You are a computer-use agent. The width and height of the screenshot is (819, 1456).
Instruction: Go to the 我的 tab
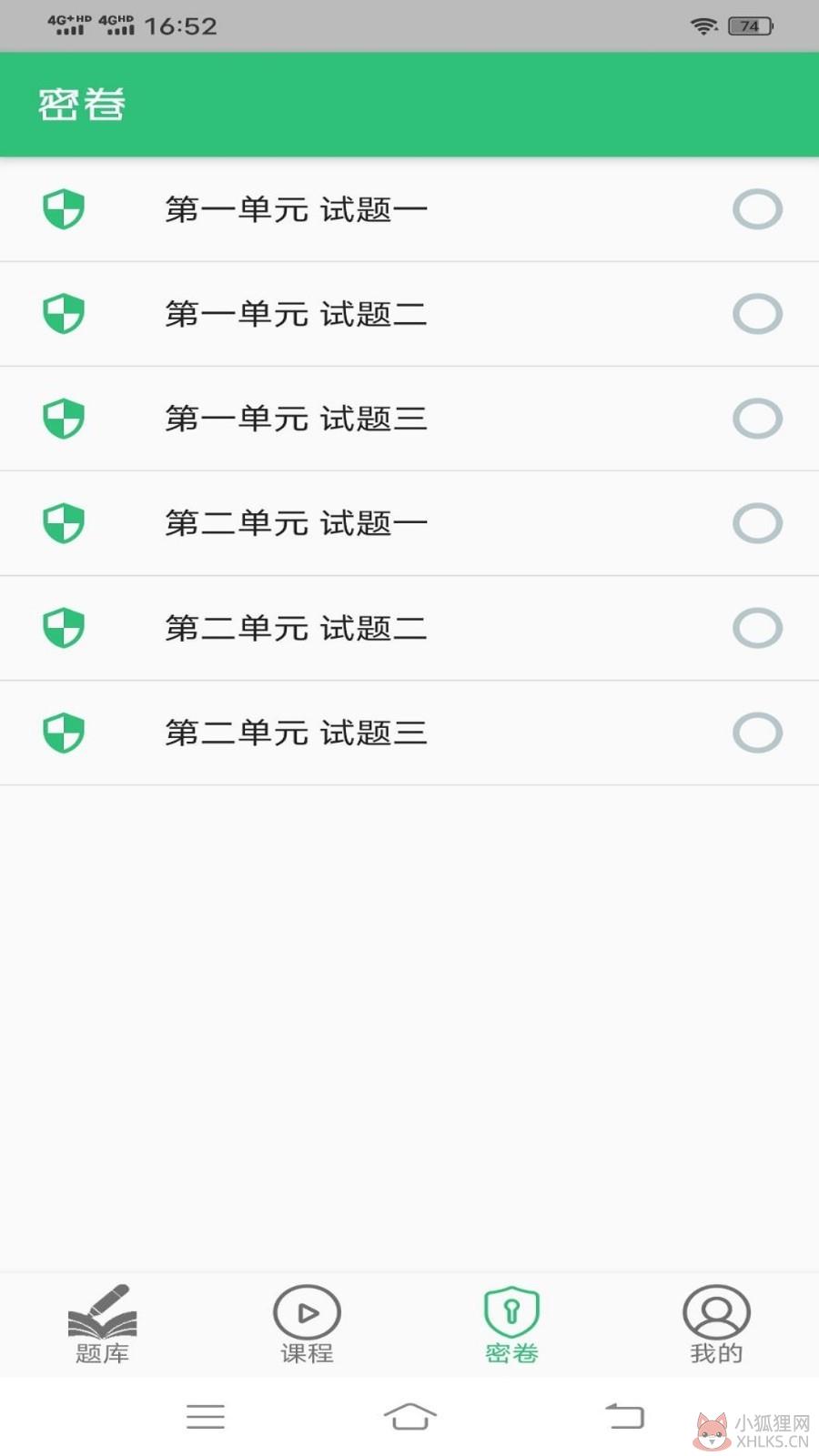click(716, 1324)
